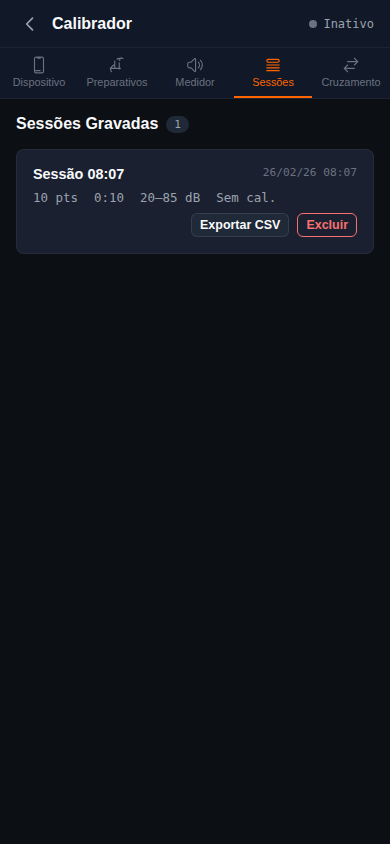The image size is (390, 844).
Task: Open the Sessão 08:07 card
Action: point(195,201)
